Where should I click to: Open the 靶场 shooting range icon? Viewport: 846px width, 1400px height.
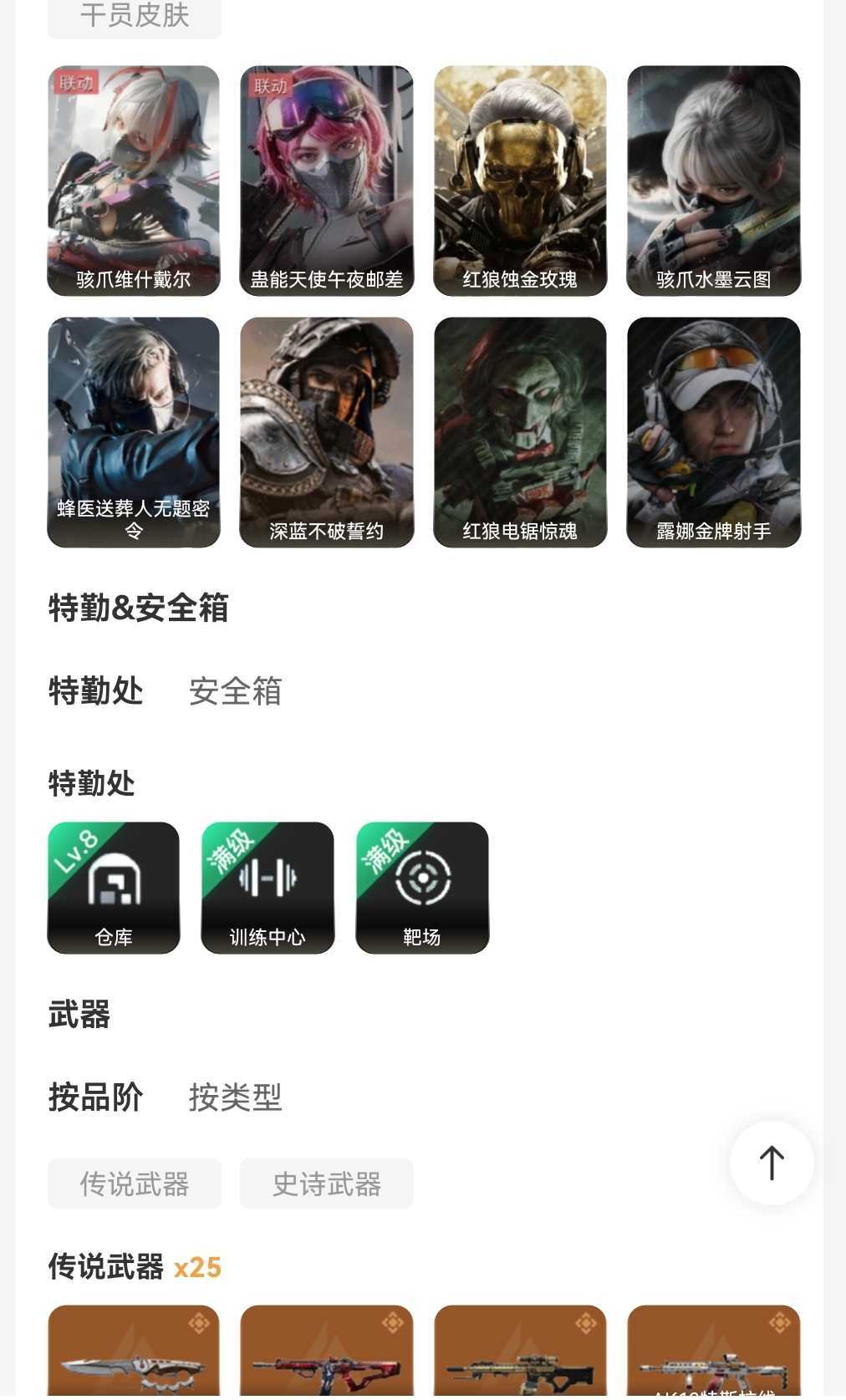(421, 887)
